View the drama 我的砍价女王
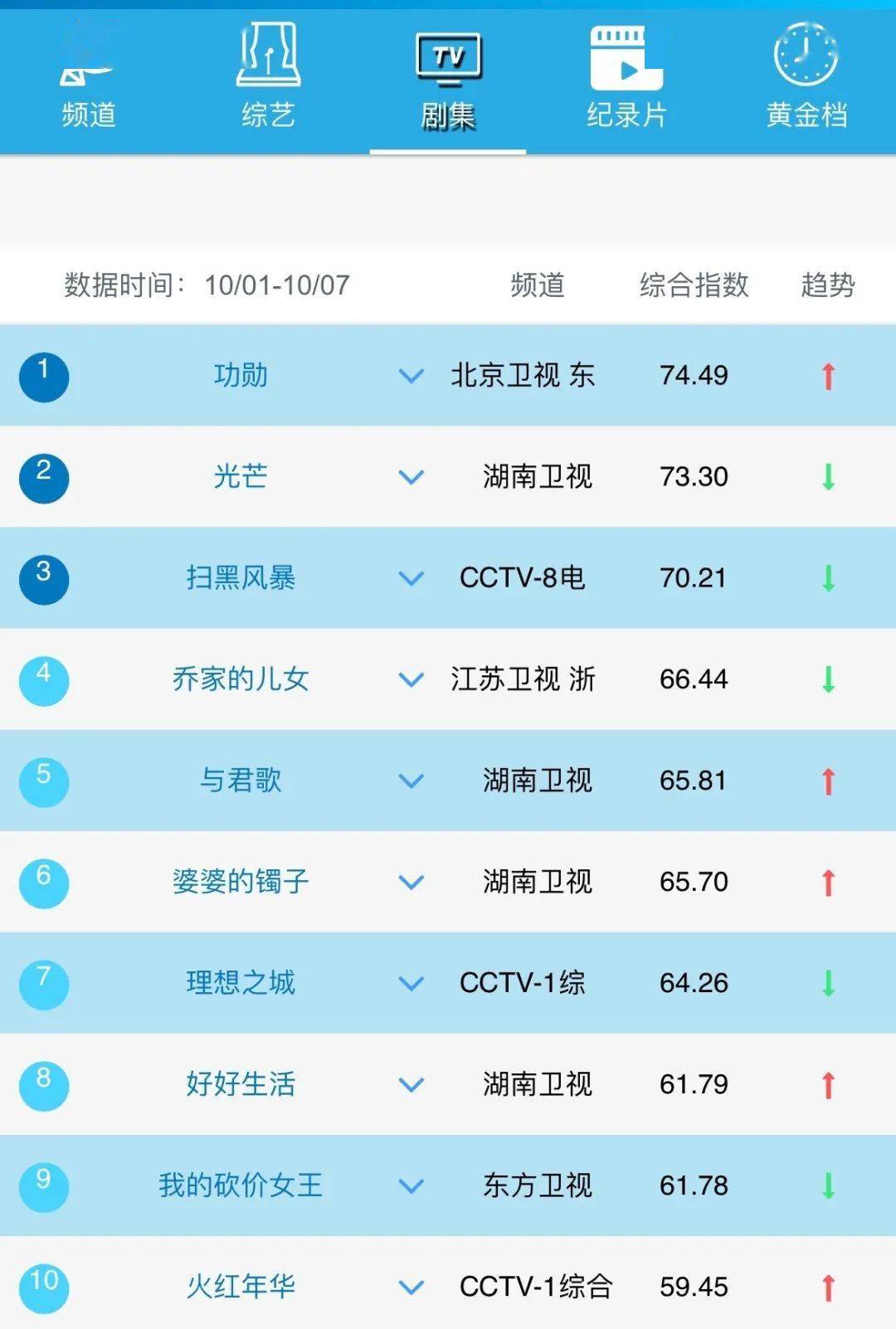This screenshot has height=1329, width=896. [241, 1185]
